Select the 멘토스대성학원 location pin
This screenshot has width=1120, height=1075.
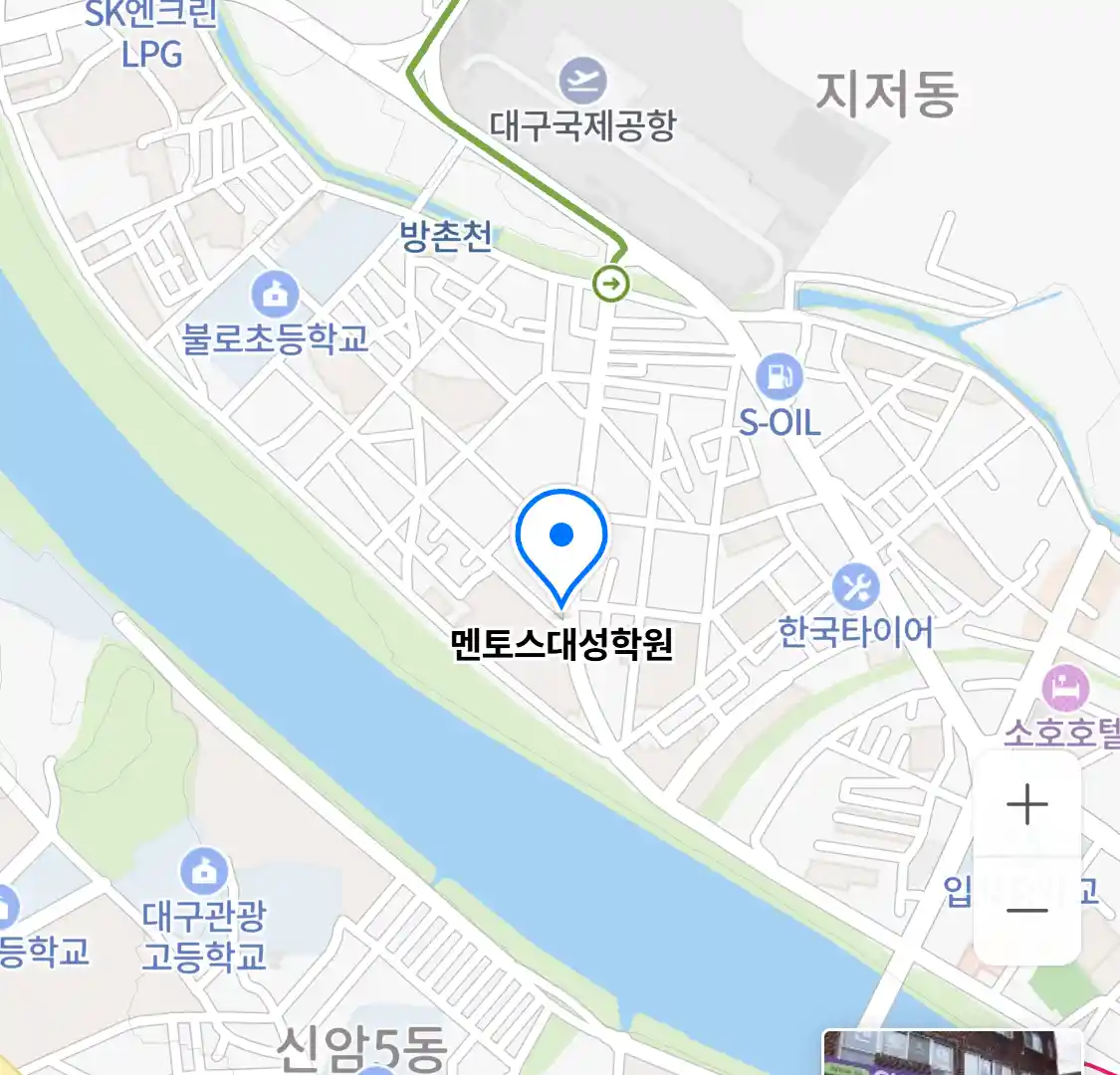coord(561,542)
